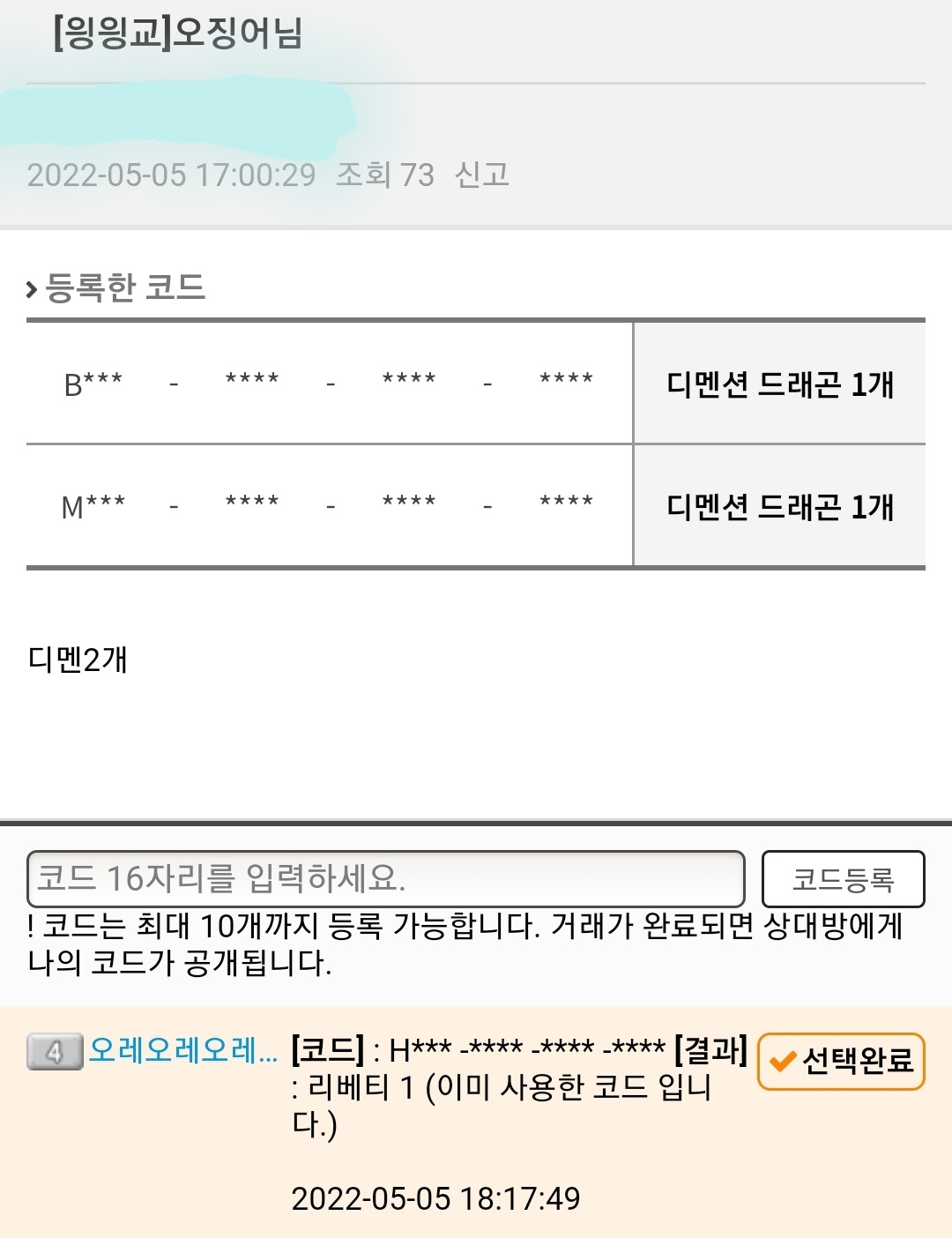The width and height of the screenshot is (952, 1238).
Task: Open the 오레오레오레 user profile
Action: coord(182,1050)
